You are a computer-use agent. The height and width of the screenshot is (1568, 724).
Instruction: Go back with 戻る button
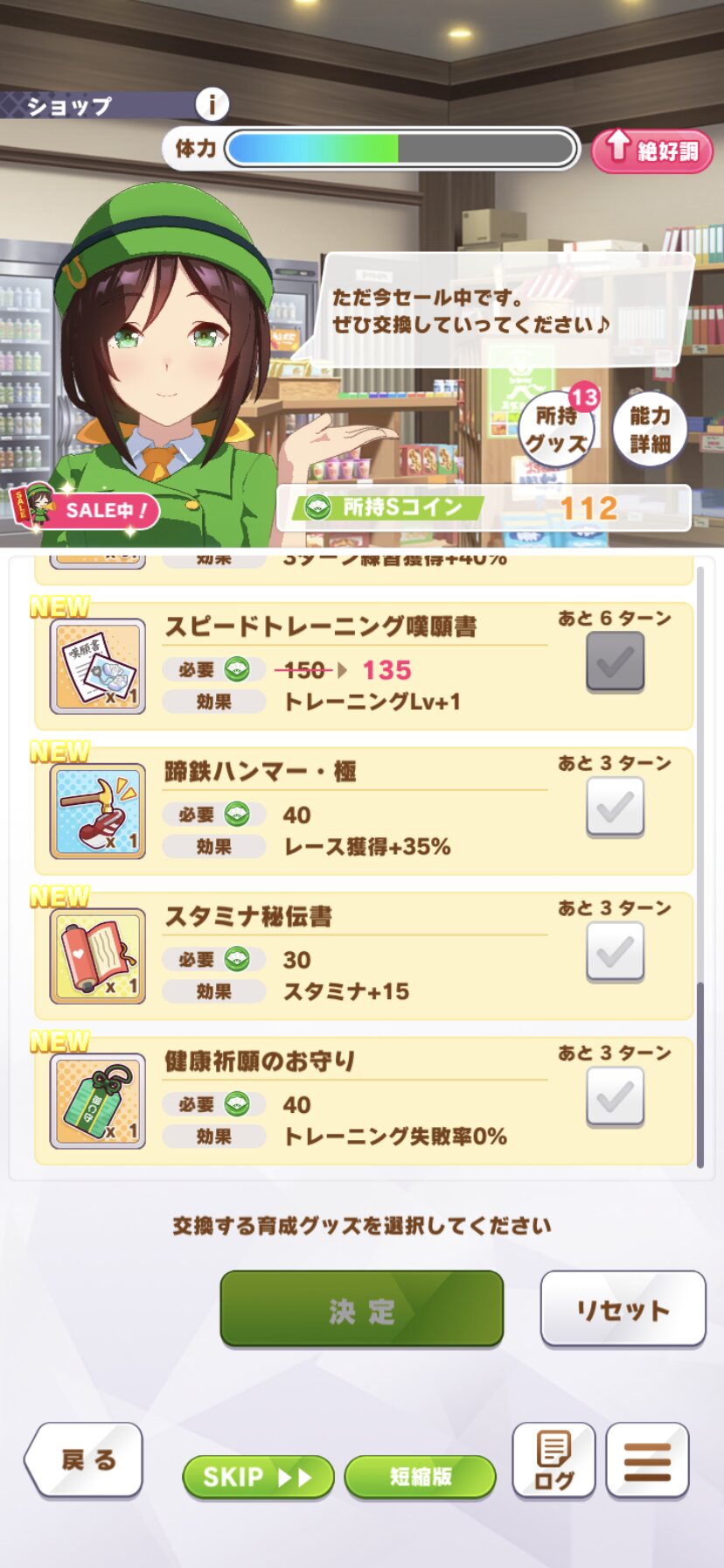pyautogui.click(x=86, y=1459)
